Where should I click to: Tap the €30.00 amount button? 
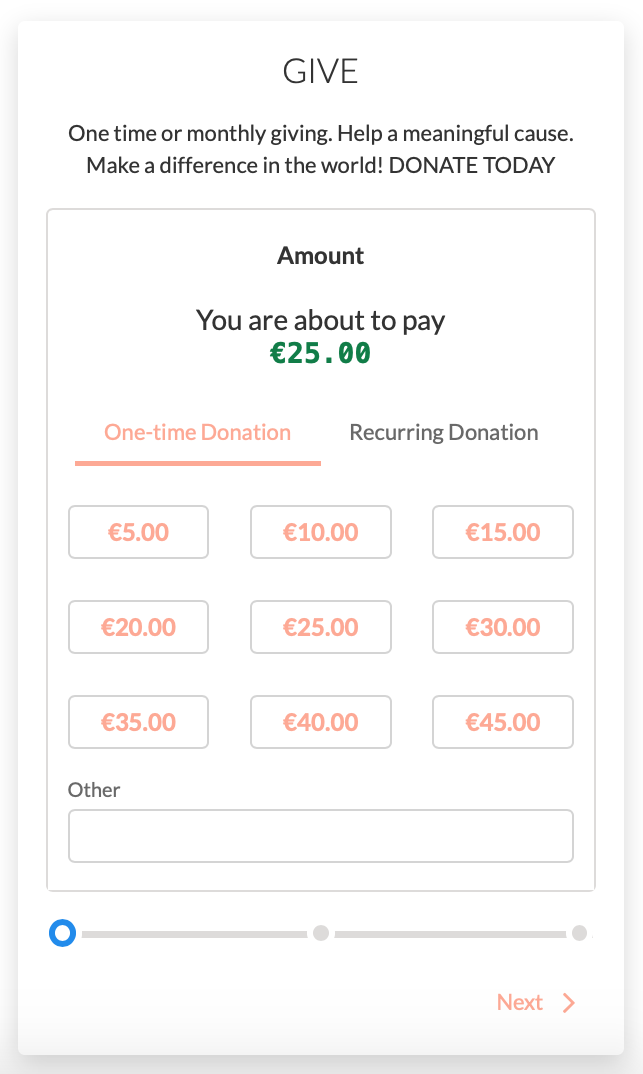pos(503,627)
